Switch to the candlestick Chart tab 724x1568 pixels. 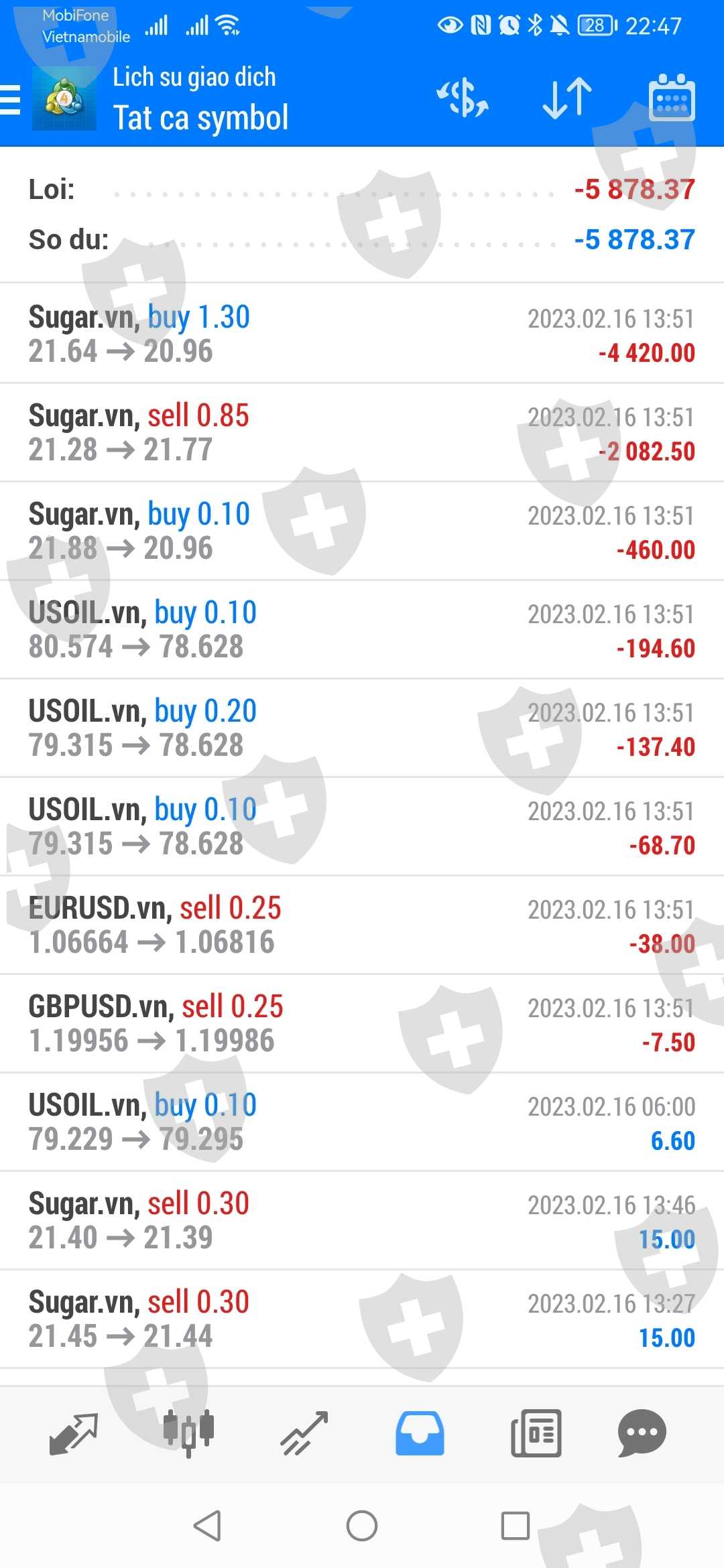pyautogui.click(x=189, y=1433)
